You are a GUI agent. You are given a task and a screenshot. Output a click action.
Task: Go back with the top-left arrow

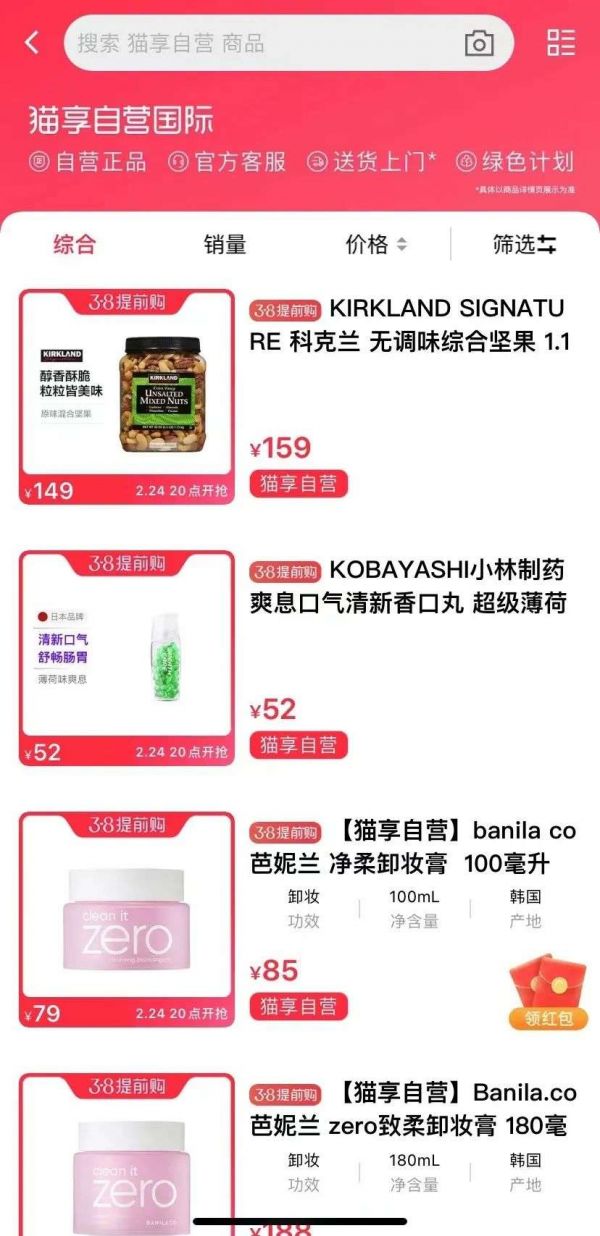pyautogui.click(x=32, y=42)
